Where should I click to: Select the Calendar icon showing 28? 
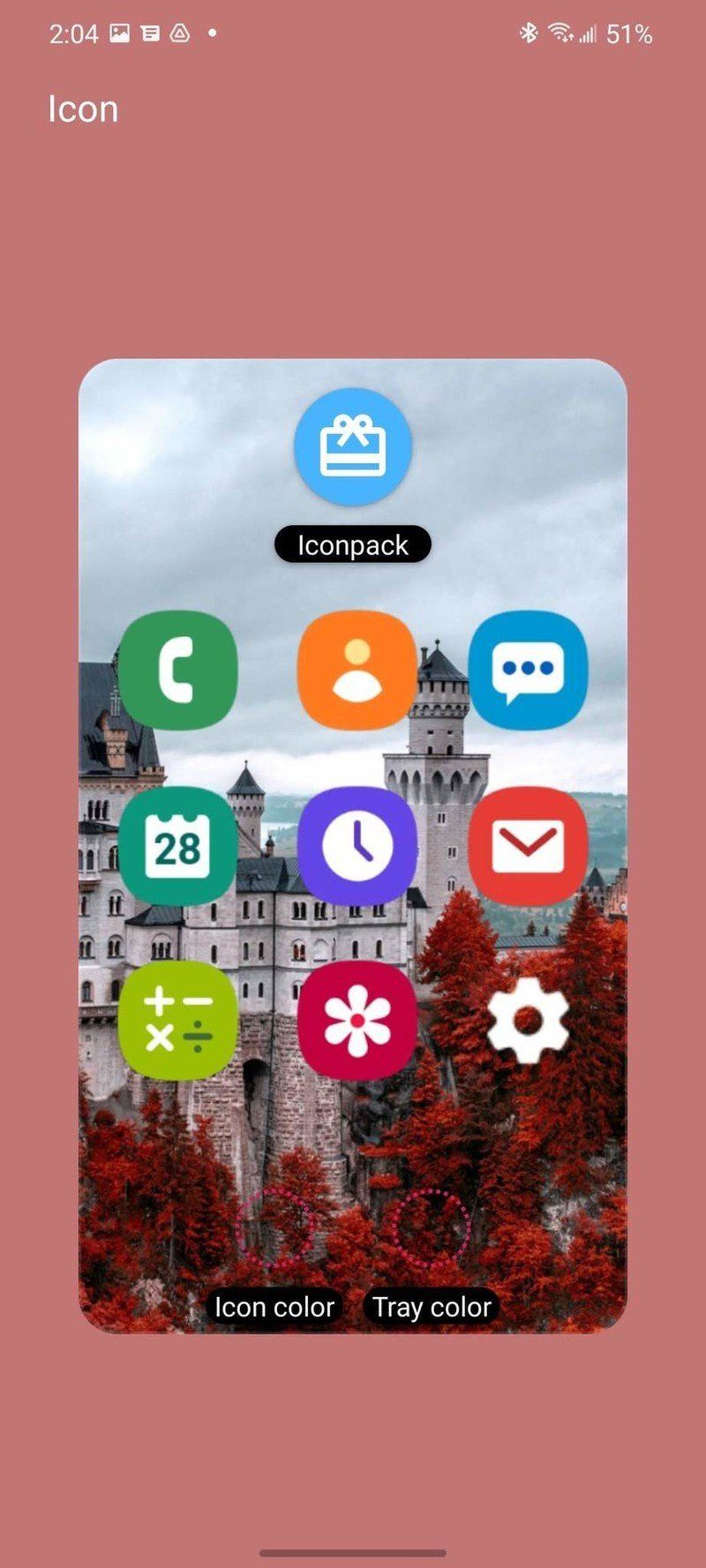(x=178, y=845)
